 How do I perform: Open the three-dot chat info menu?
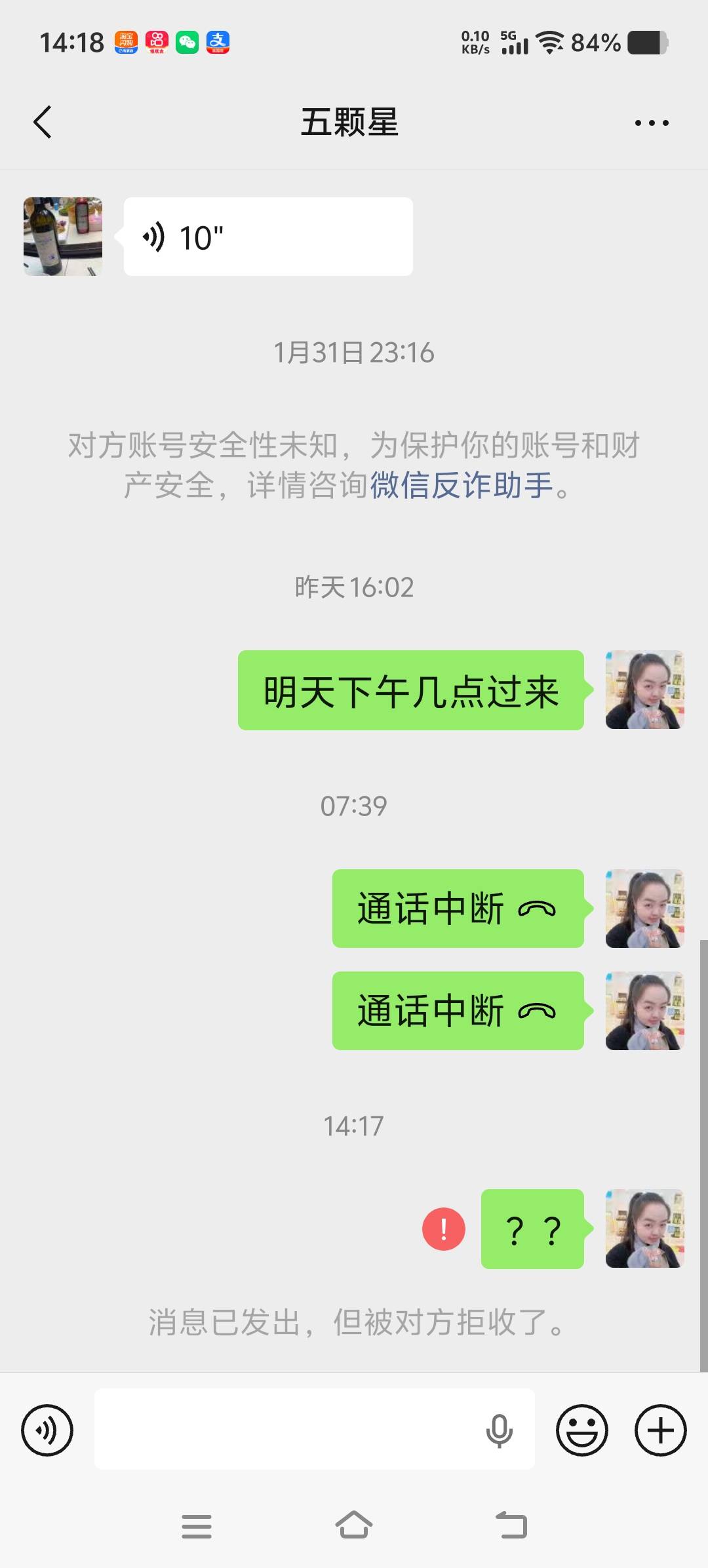tap(652, 123)
